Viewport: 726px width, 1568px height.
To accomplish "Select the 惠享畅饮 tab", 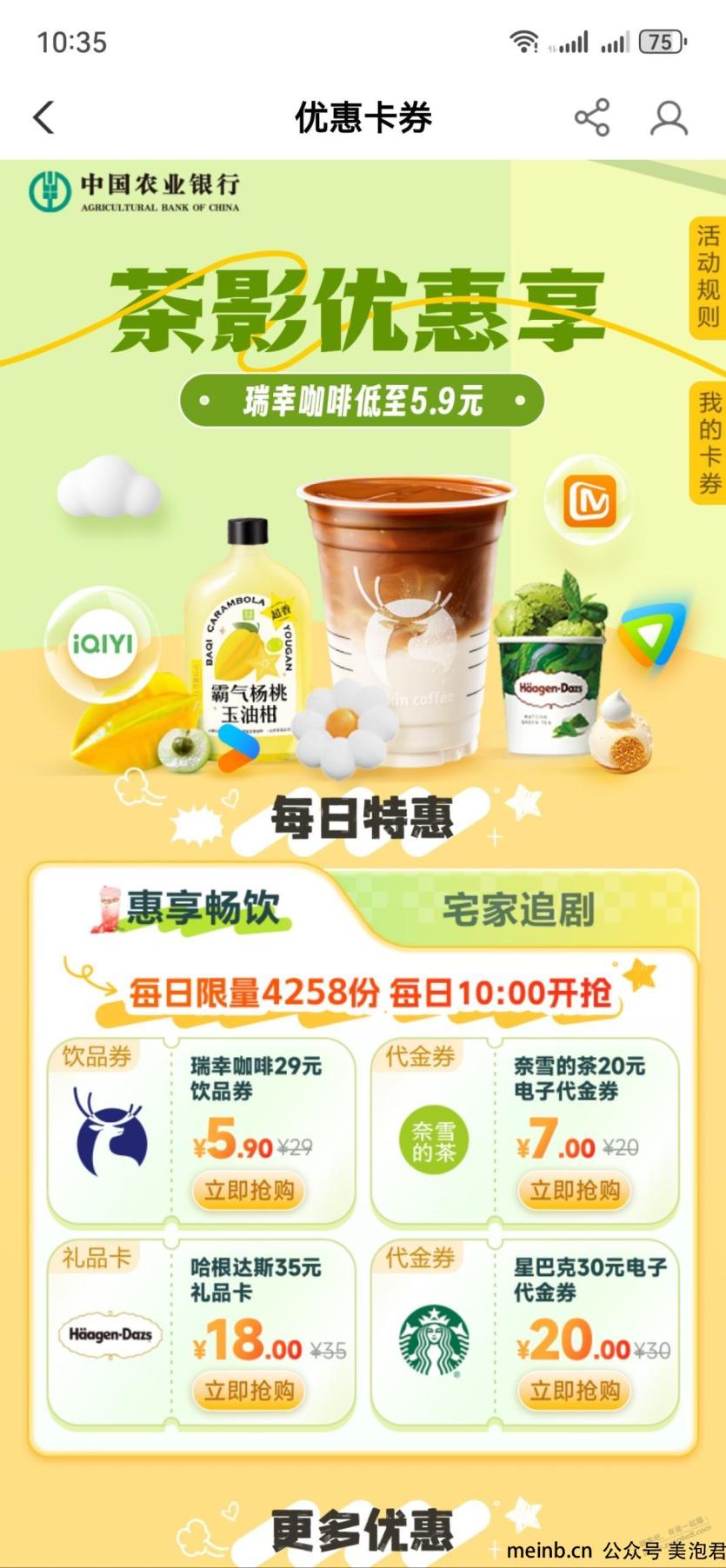I will point(200,908).
